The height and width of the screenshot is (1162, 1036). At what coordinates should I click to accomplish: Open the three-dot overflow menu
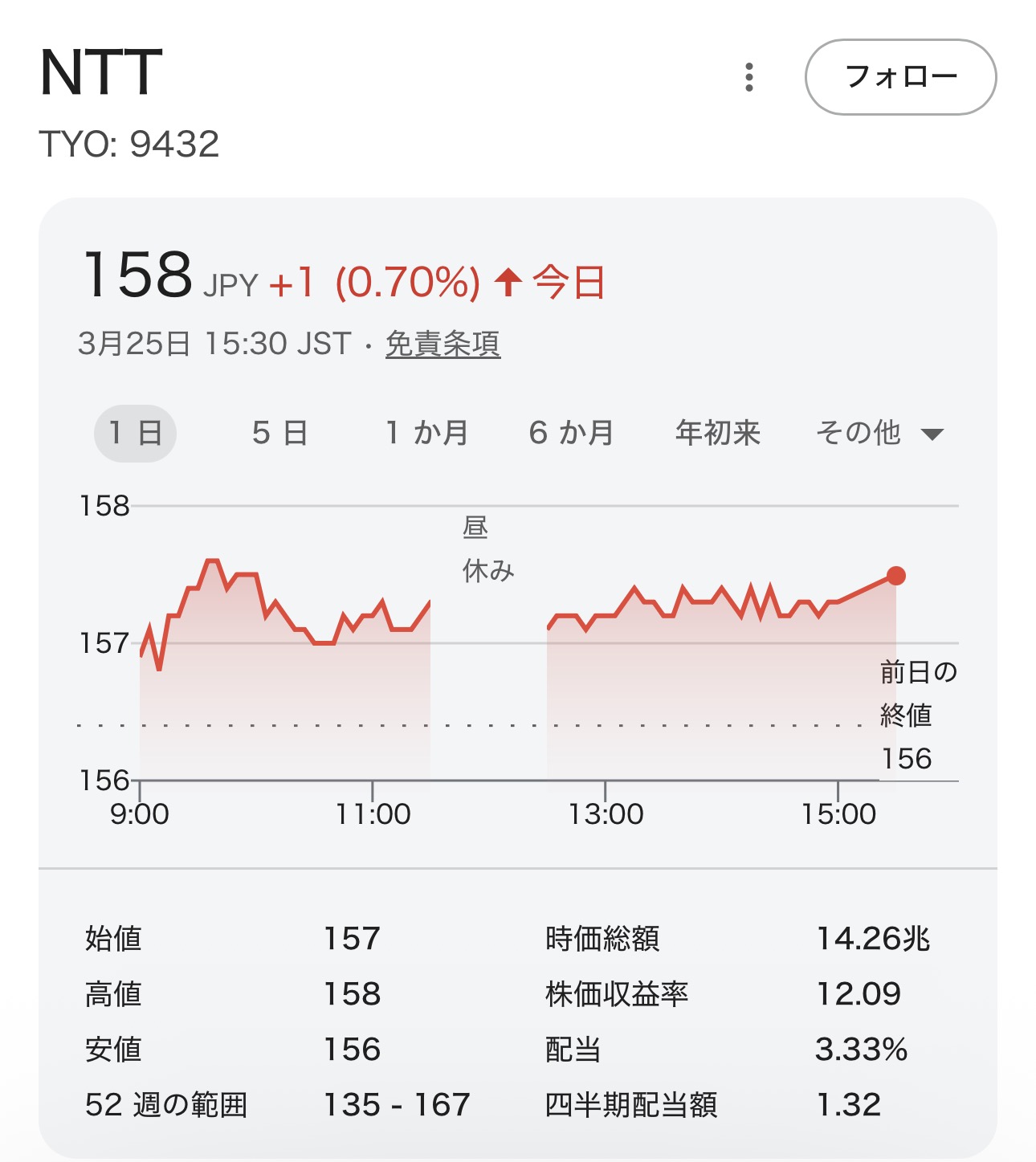point(748,77)
